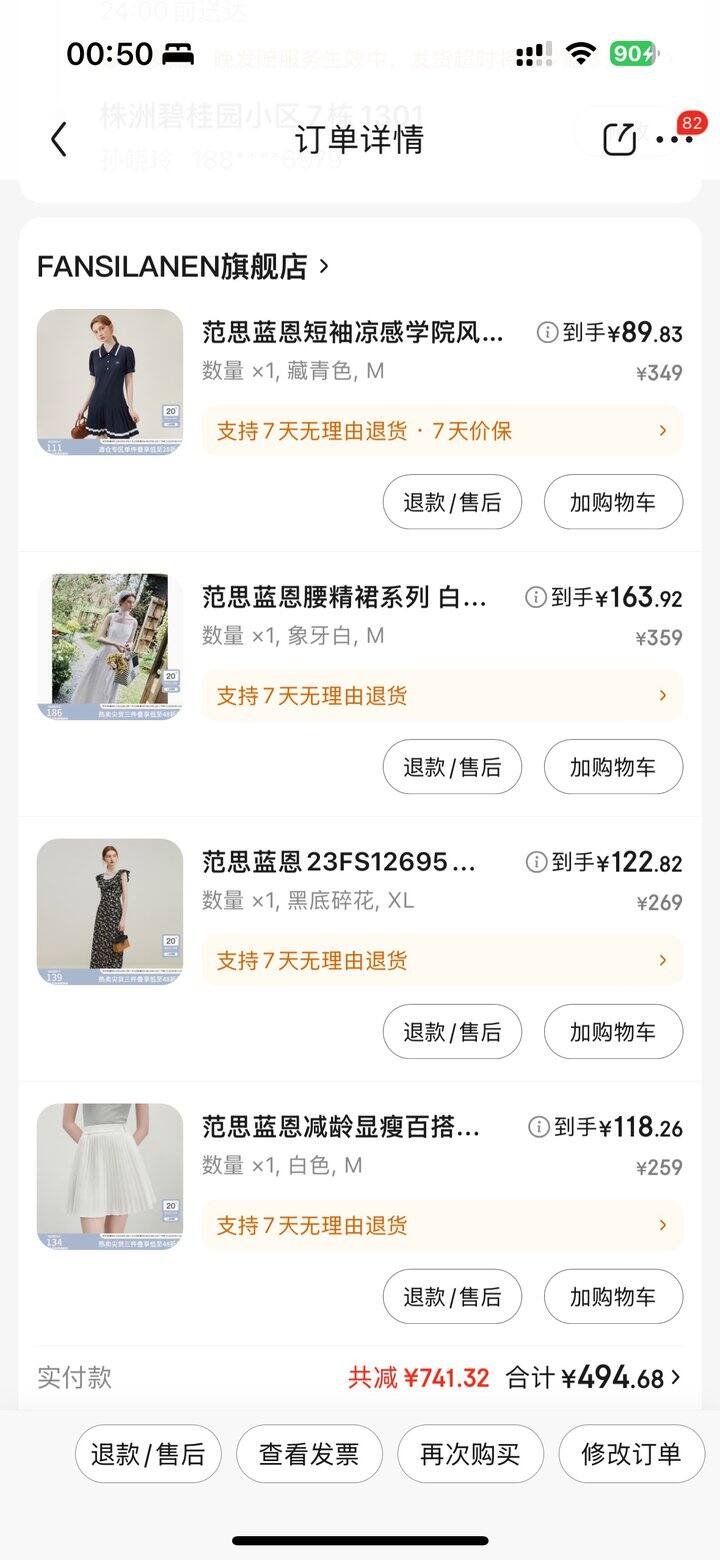Screen dimensions: 720x1560
Task: Tap 加购物车 for the 黑底碎花 dress
Action: coord(613,1032)
